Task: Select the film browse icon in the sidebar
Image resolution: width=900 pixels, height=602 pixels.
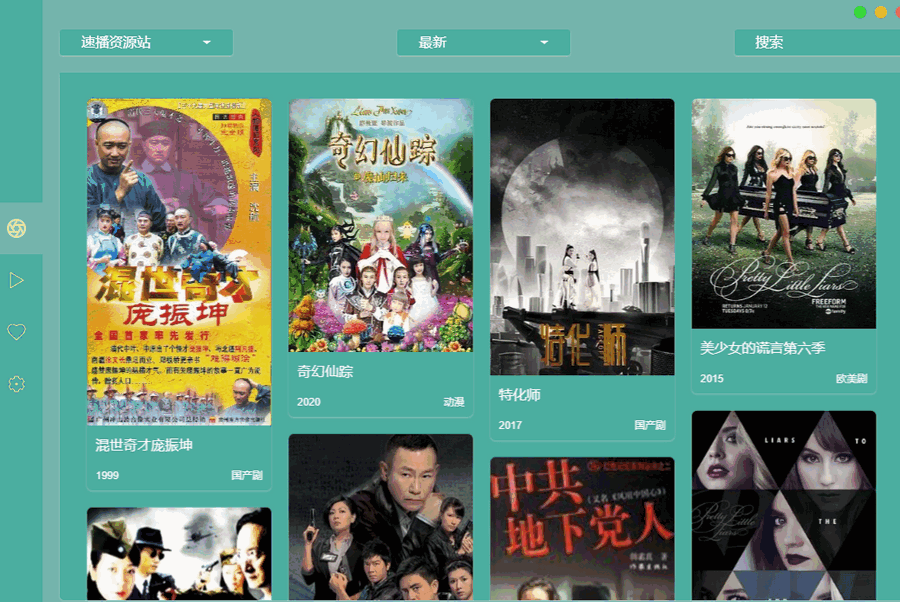Action: click(16, 229)
